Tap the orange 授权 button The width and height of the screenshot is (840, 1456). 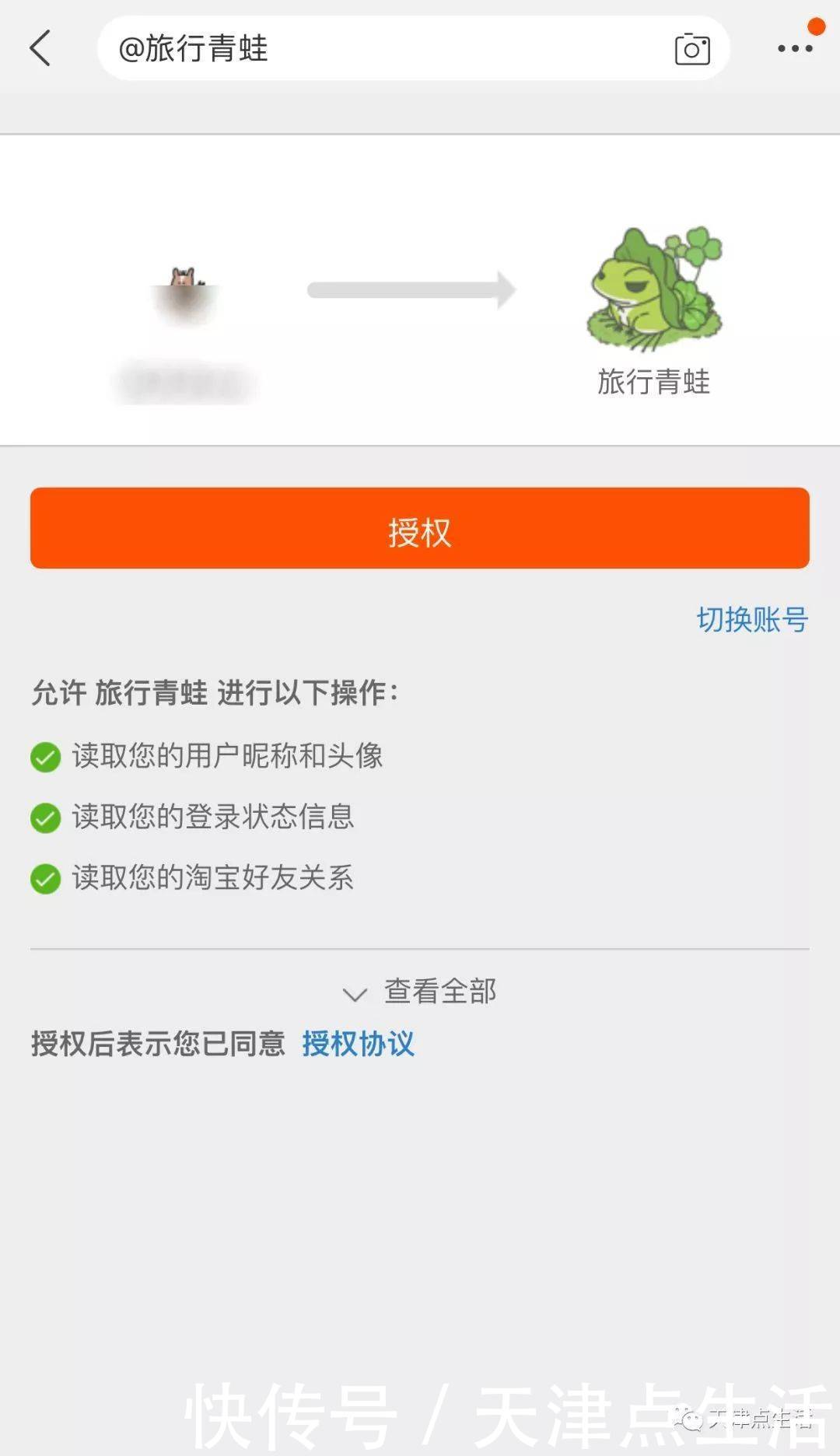pos(420,528)
